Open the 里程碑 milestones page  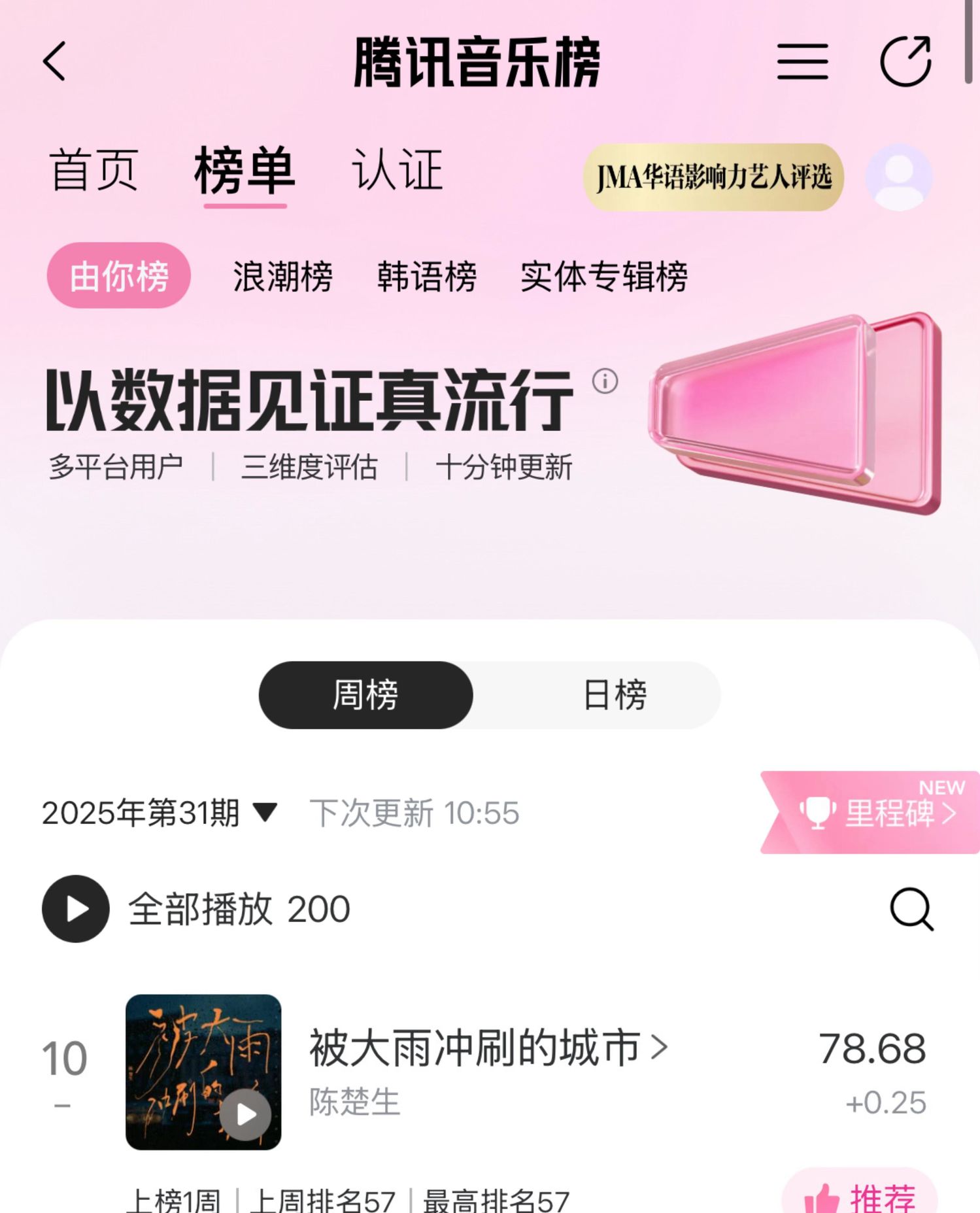876,813
